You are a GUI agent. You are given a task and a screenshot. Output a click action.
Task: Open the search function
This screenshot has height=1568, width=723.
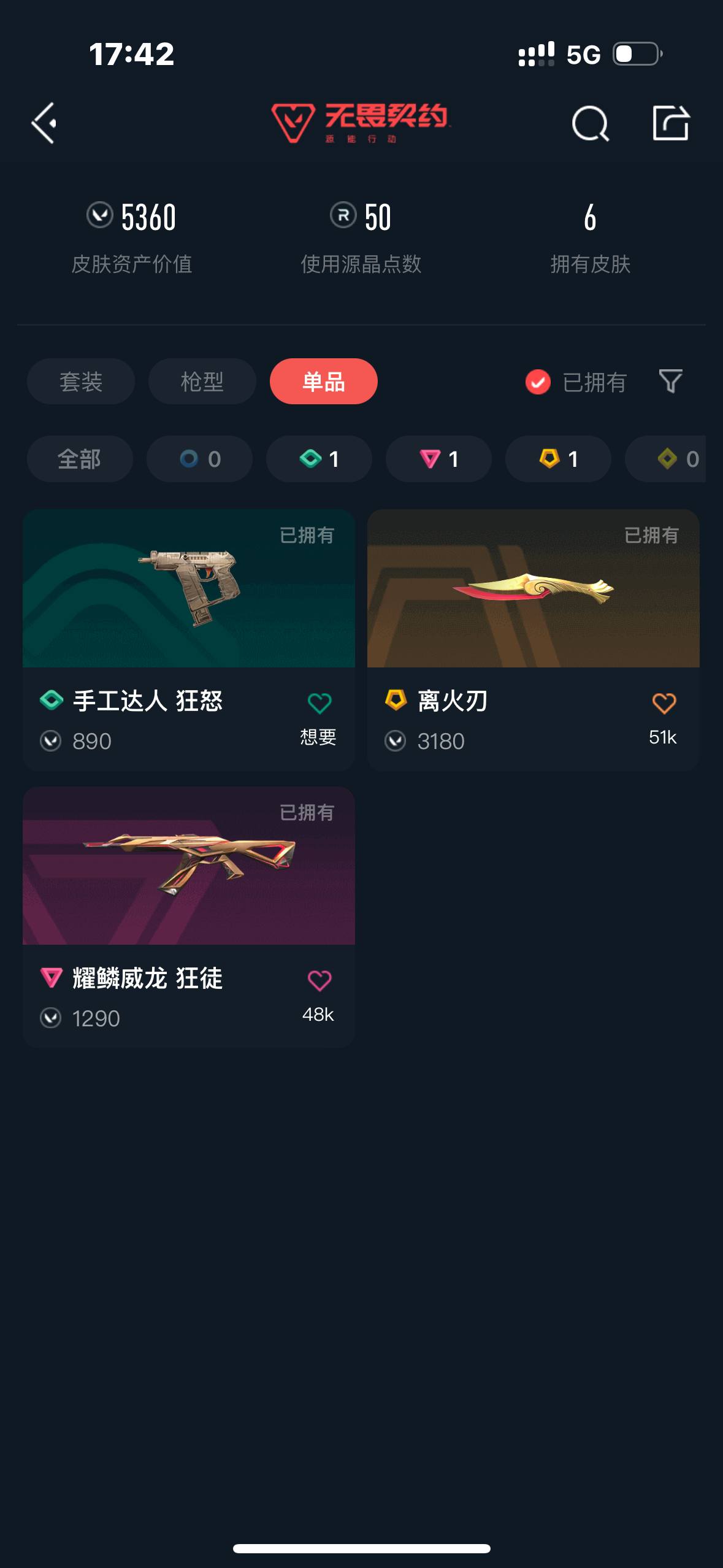[x=587, y=124]
